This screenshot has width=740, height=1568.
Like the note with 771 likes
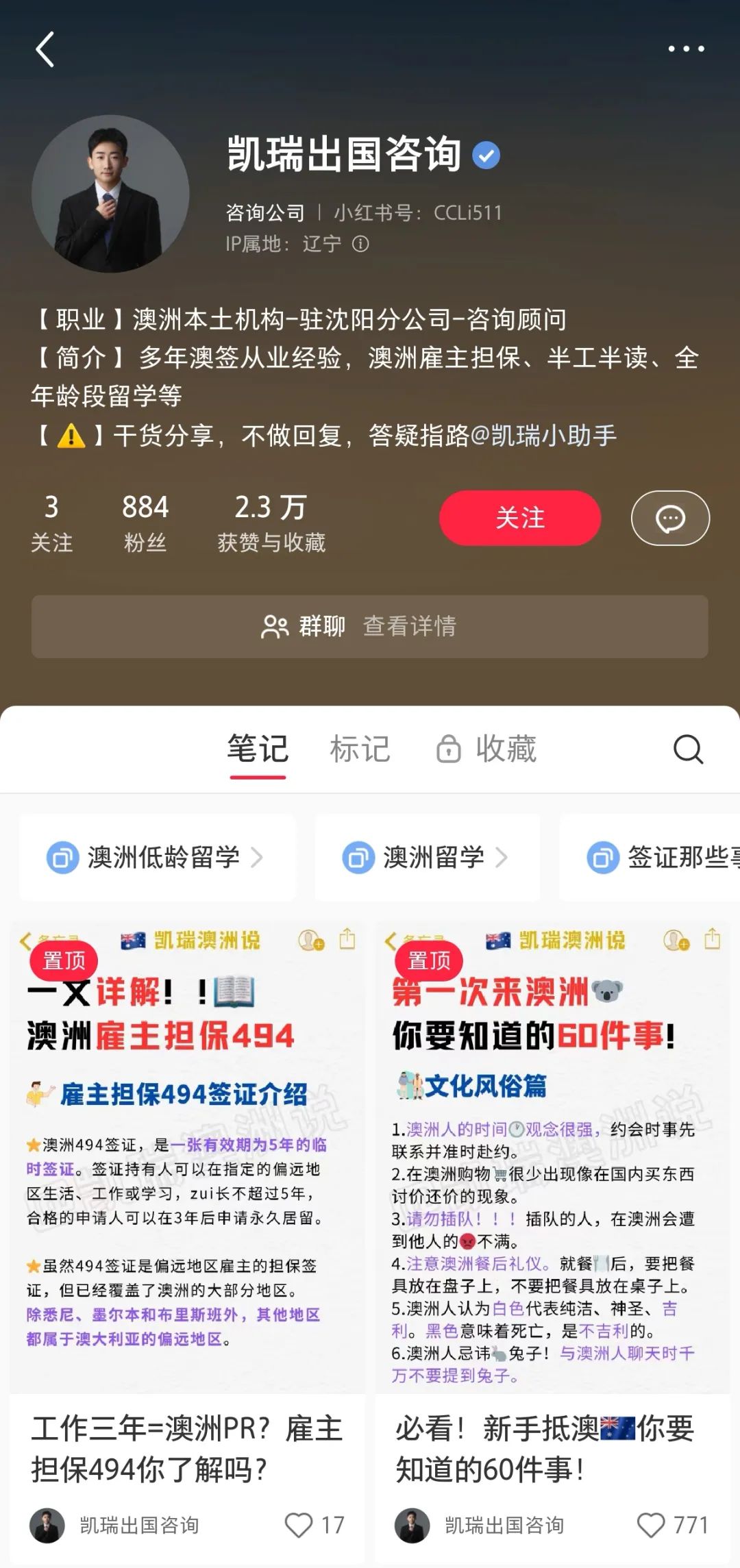point(651,1525)
